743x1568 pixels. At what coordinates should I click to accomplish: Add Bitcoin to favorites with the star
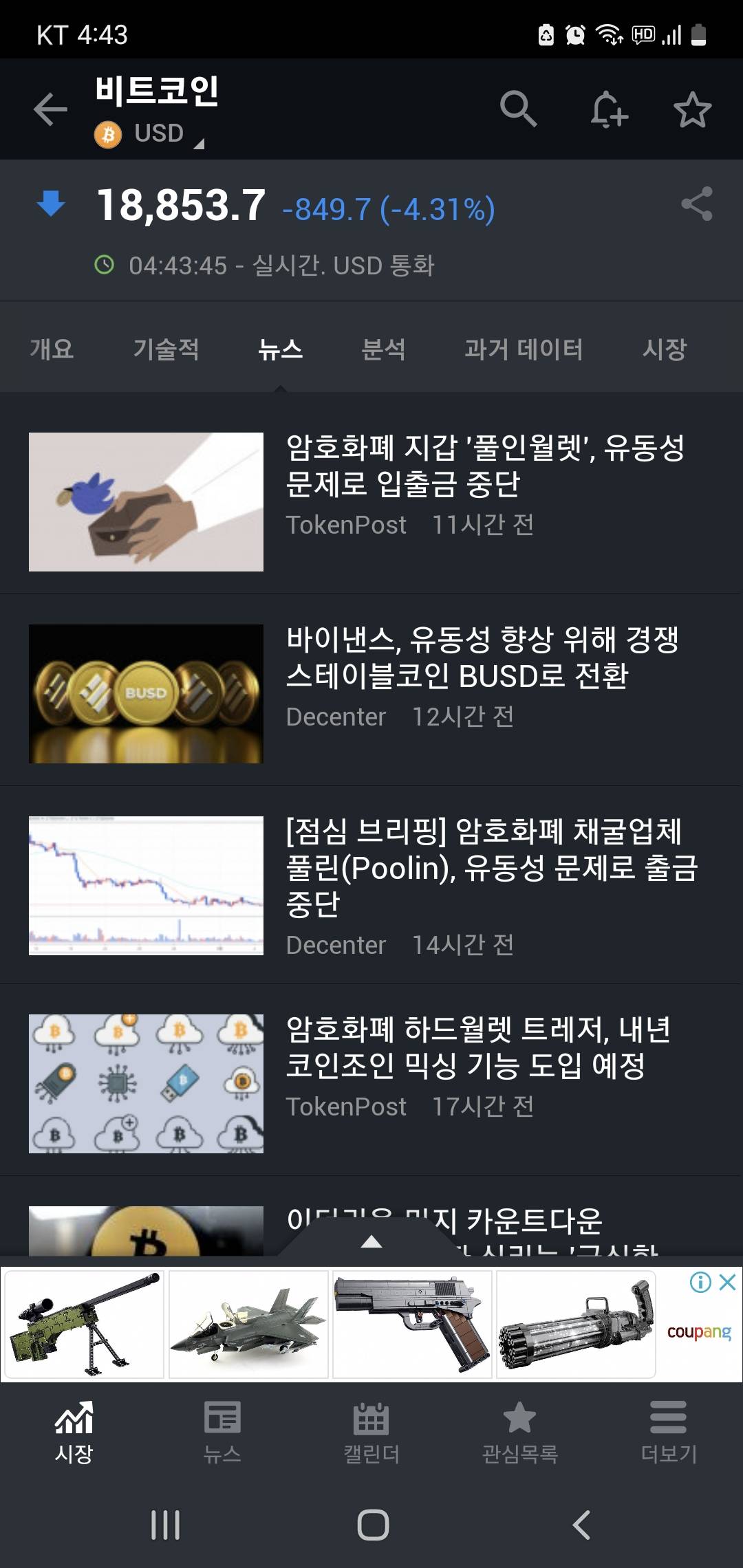692,109
